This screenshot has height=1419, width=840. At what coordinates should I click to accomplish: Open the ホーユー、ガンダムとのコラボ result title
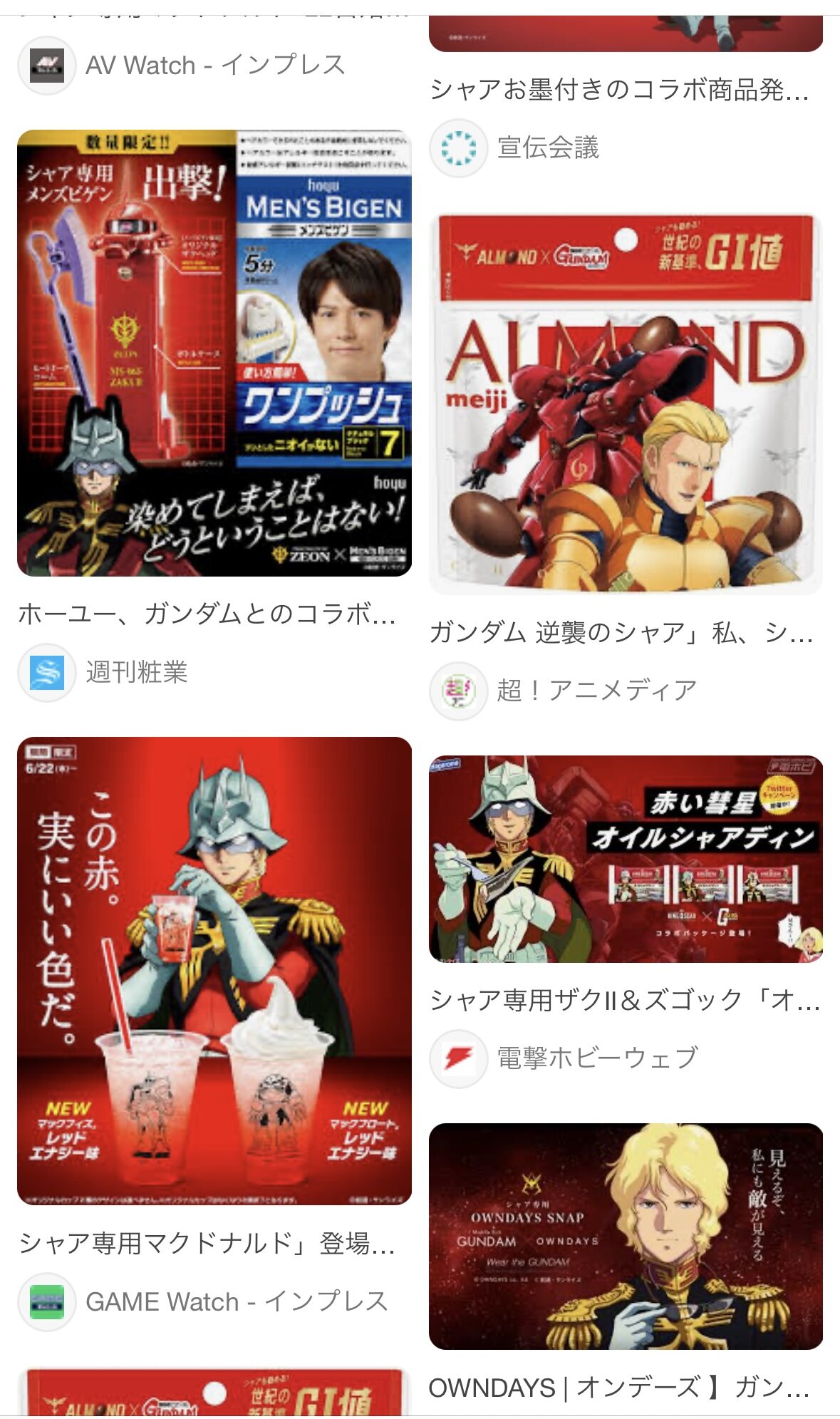(x=207, y=614)
